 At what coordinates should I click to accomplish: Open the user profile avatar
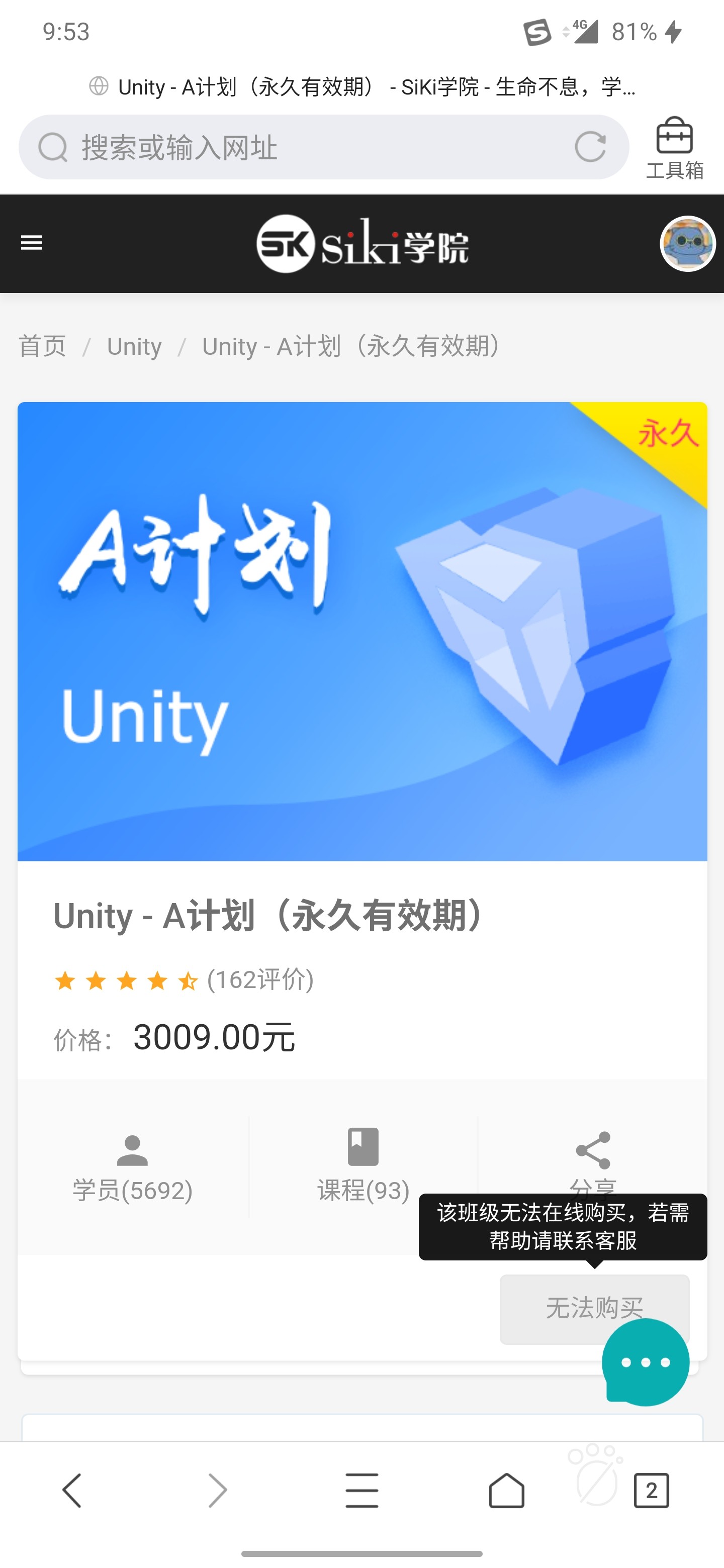coord(687,243)
